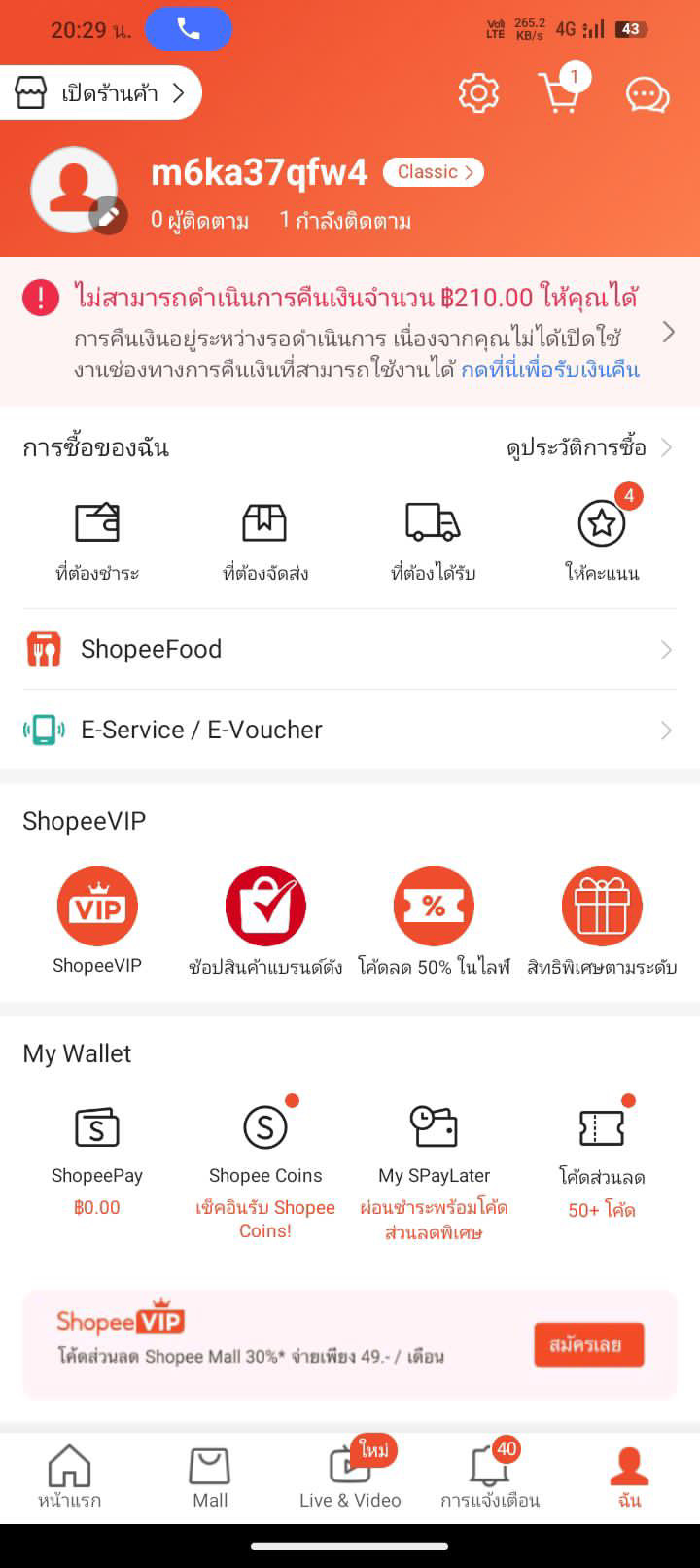This screenshot has height=1568, width=700.
Task: Tap the สมัครเลย sign-up button
Action: (589, 1345)
